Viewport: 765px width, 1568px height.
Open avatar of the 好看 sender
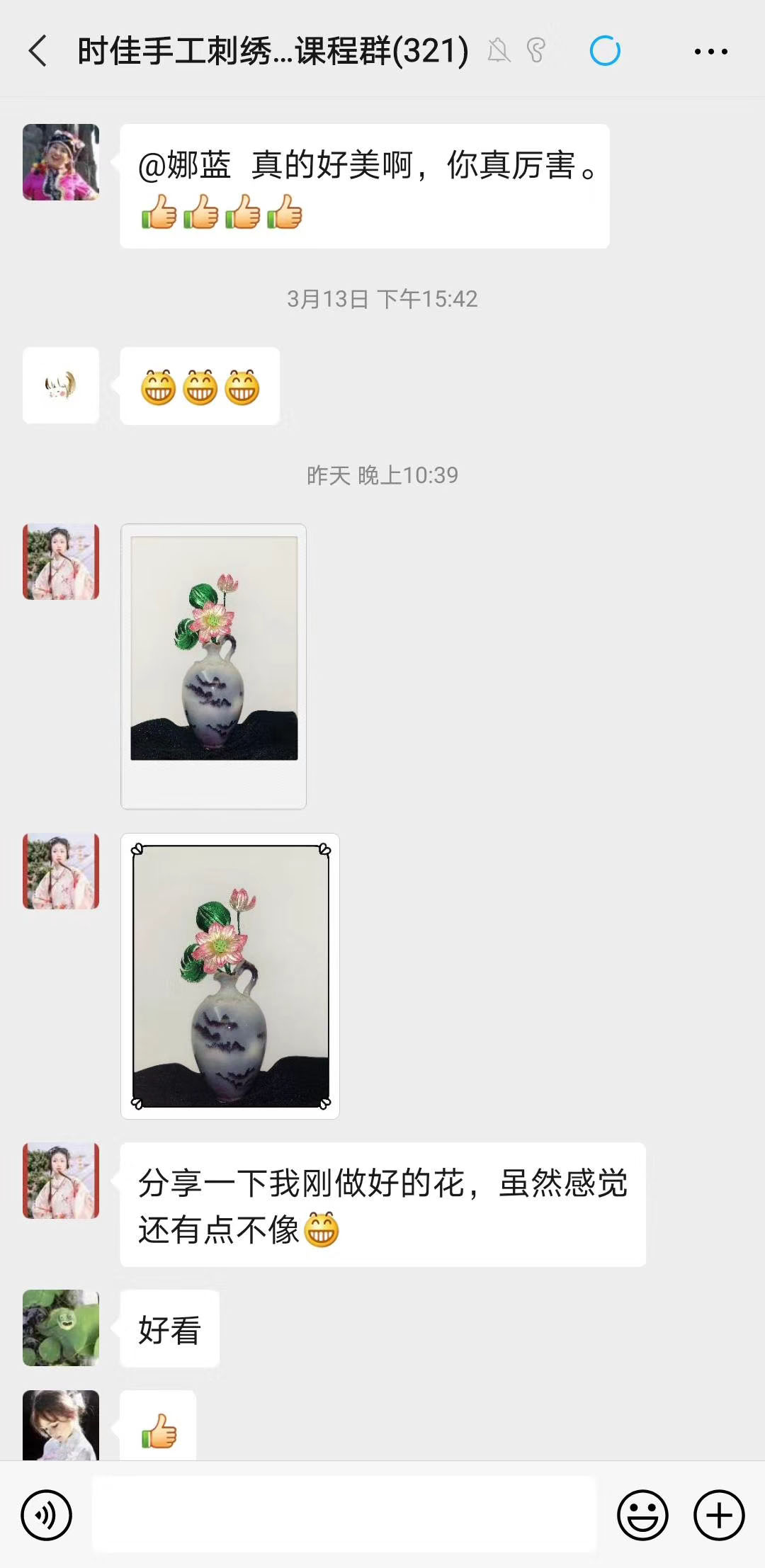61,1327
